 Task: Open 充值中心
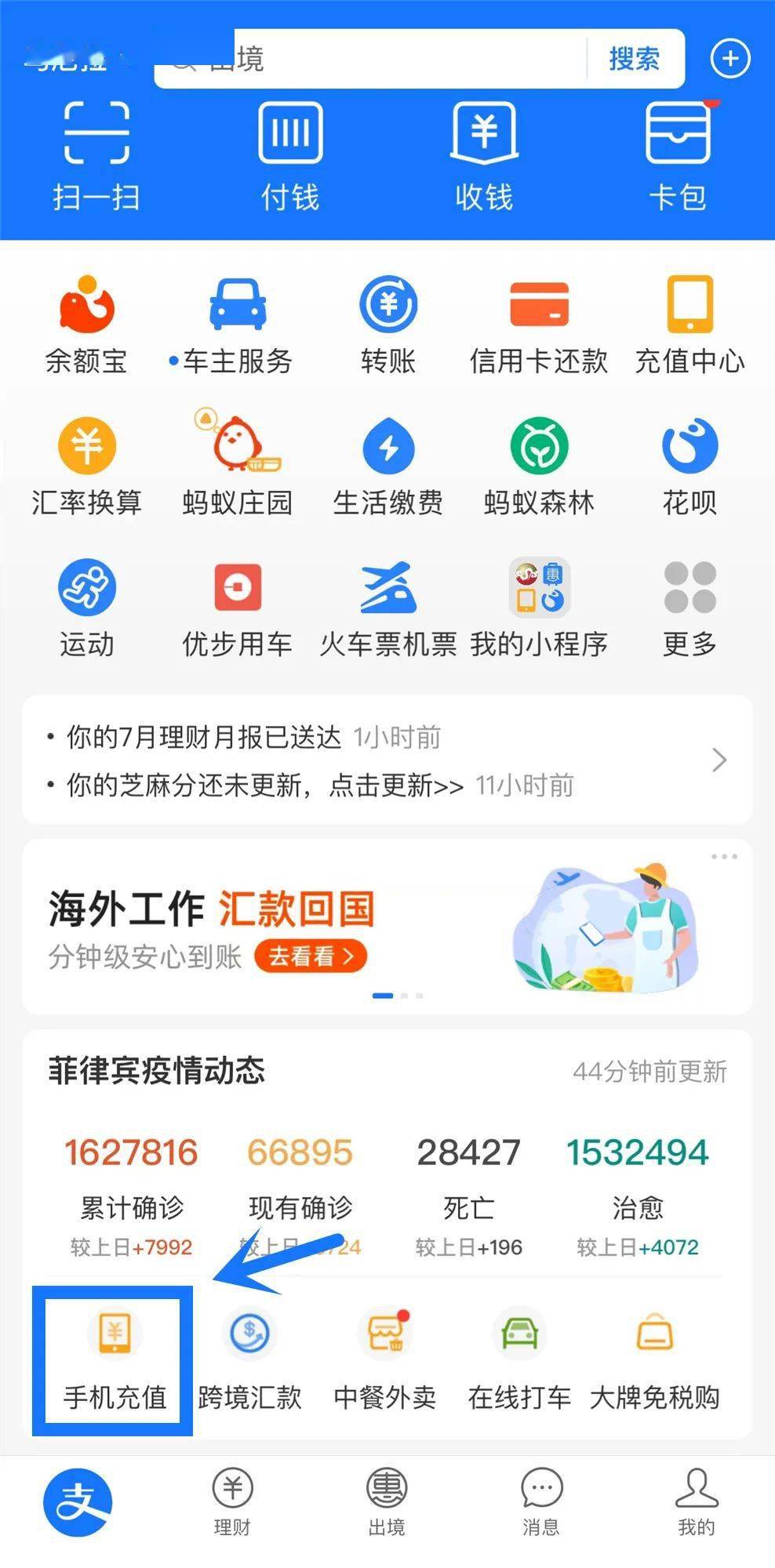click(x=689, y=325)
